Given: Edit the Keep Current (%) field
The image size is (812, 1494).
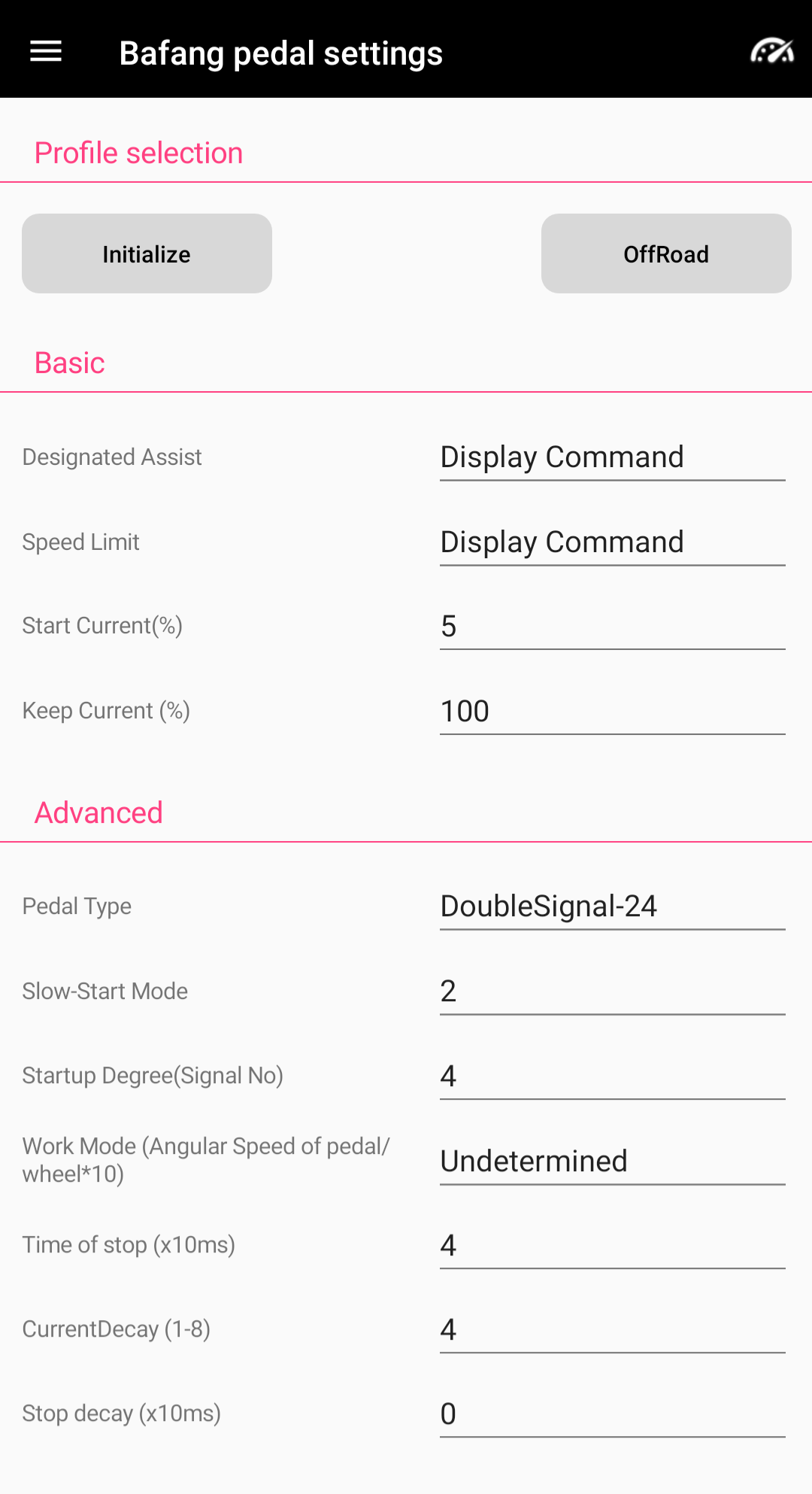Looking at the screenshot, I should [612, 712].
